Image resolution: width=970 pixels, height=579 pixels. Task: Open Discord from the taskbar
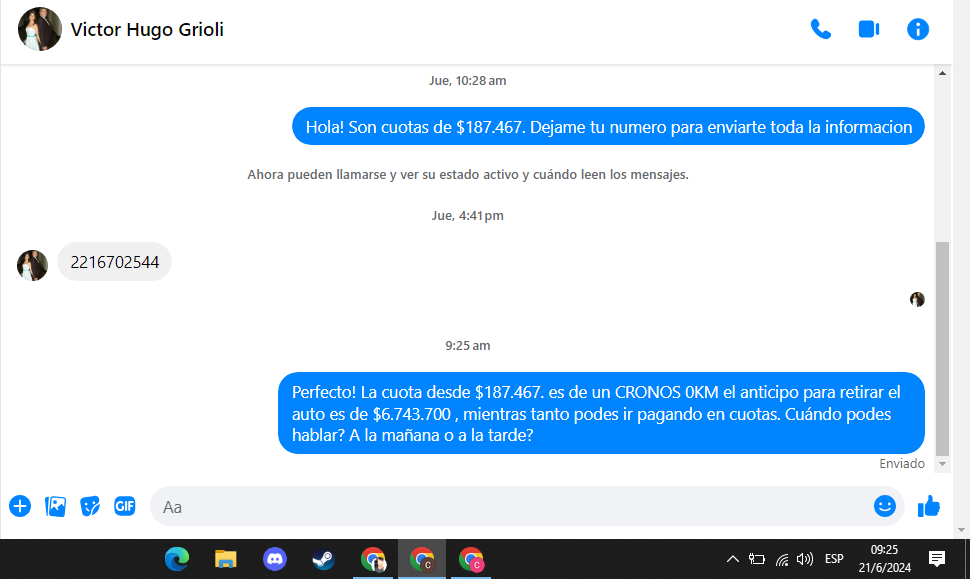[275, 559]
